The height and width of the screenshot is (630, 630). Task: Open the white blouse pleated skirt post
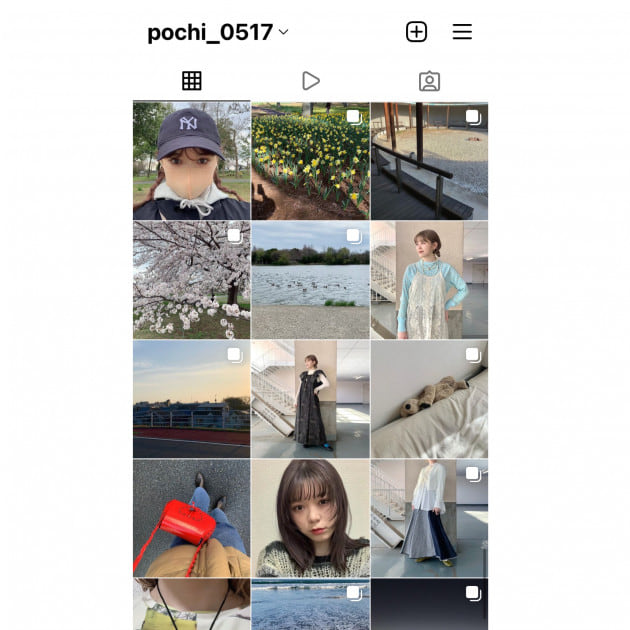(x=429, y=518)
